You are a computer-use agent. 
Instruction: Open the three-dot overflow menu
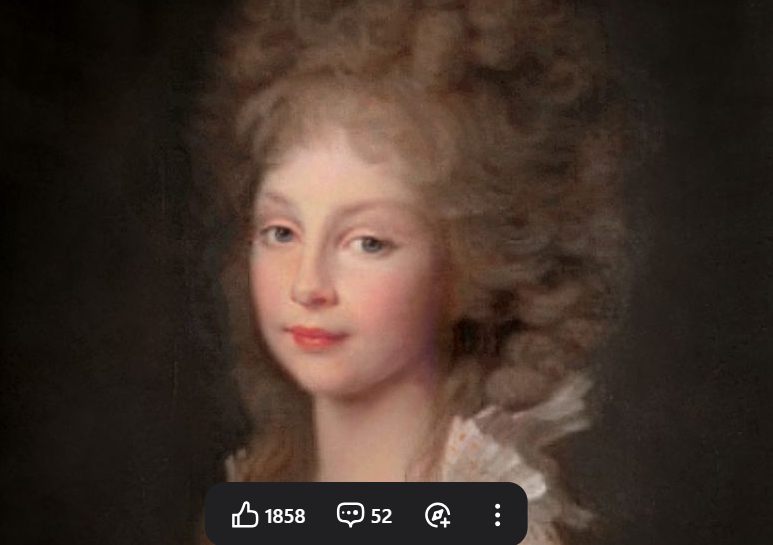pyautogui.click(x=497, y=515)
